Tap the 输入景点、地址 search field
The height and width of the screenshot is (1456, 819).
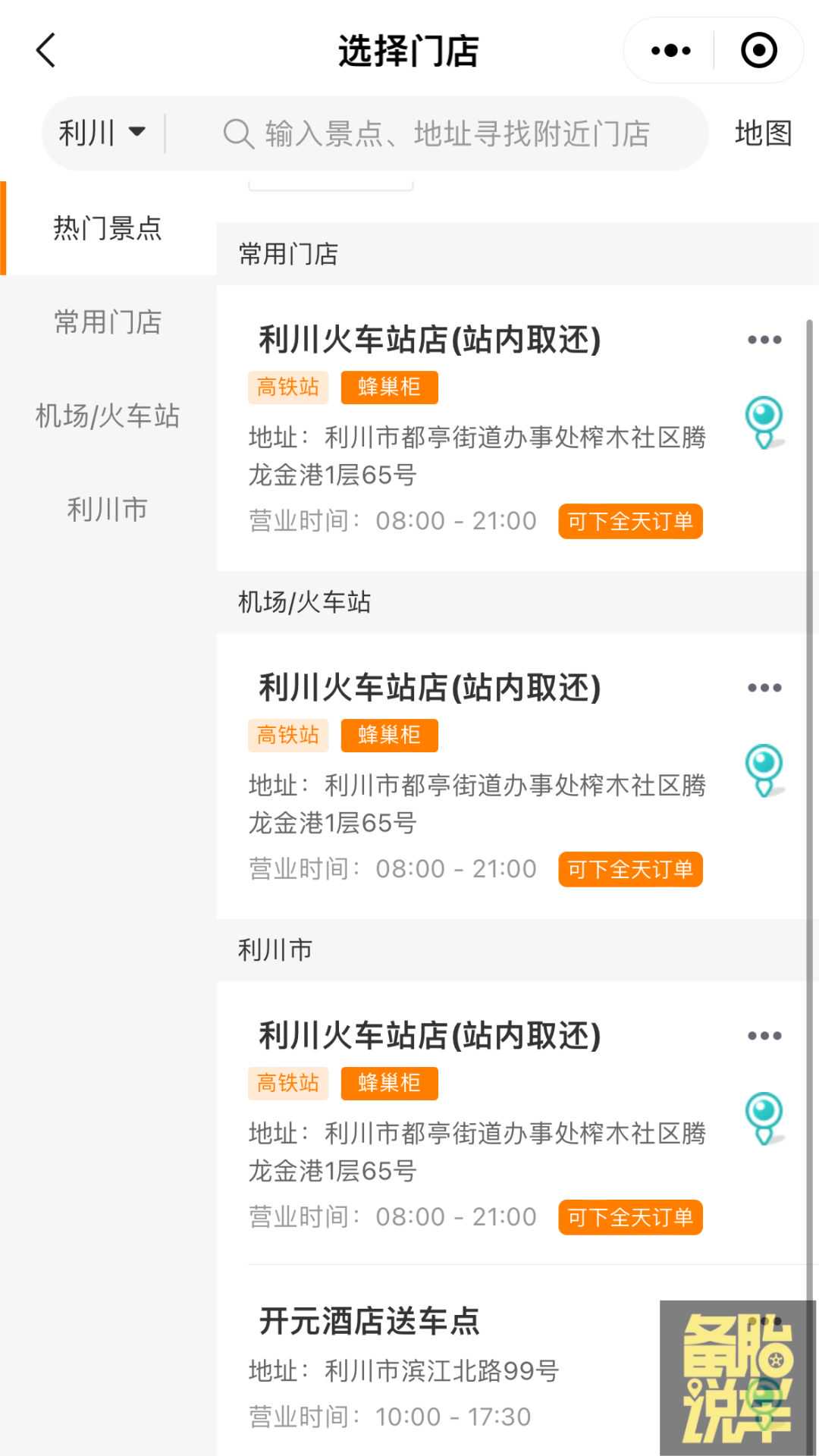tap(455, 133)
